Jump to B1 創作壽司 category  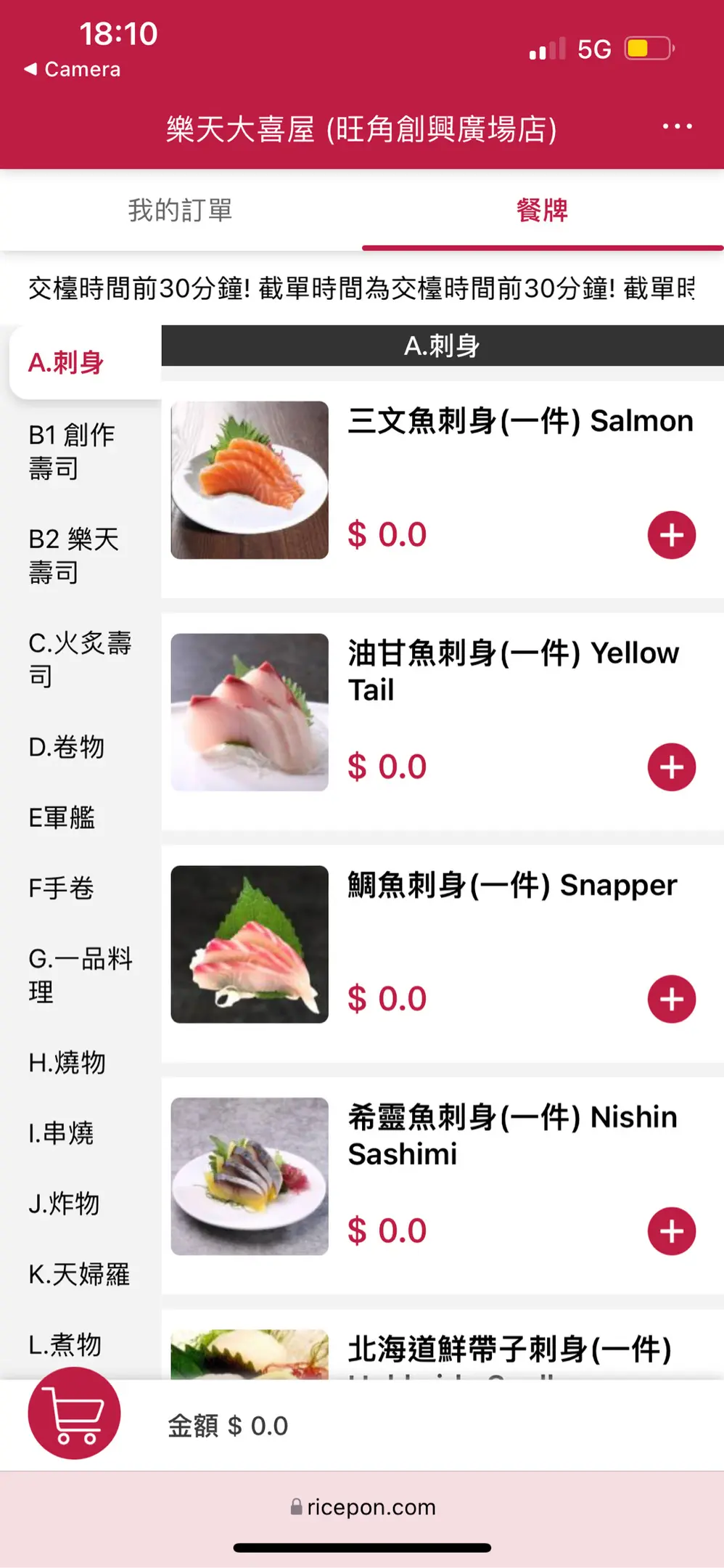[71, 452]
